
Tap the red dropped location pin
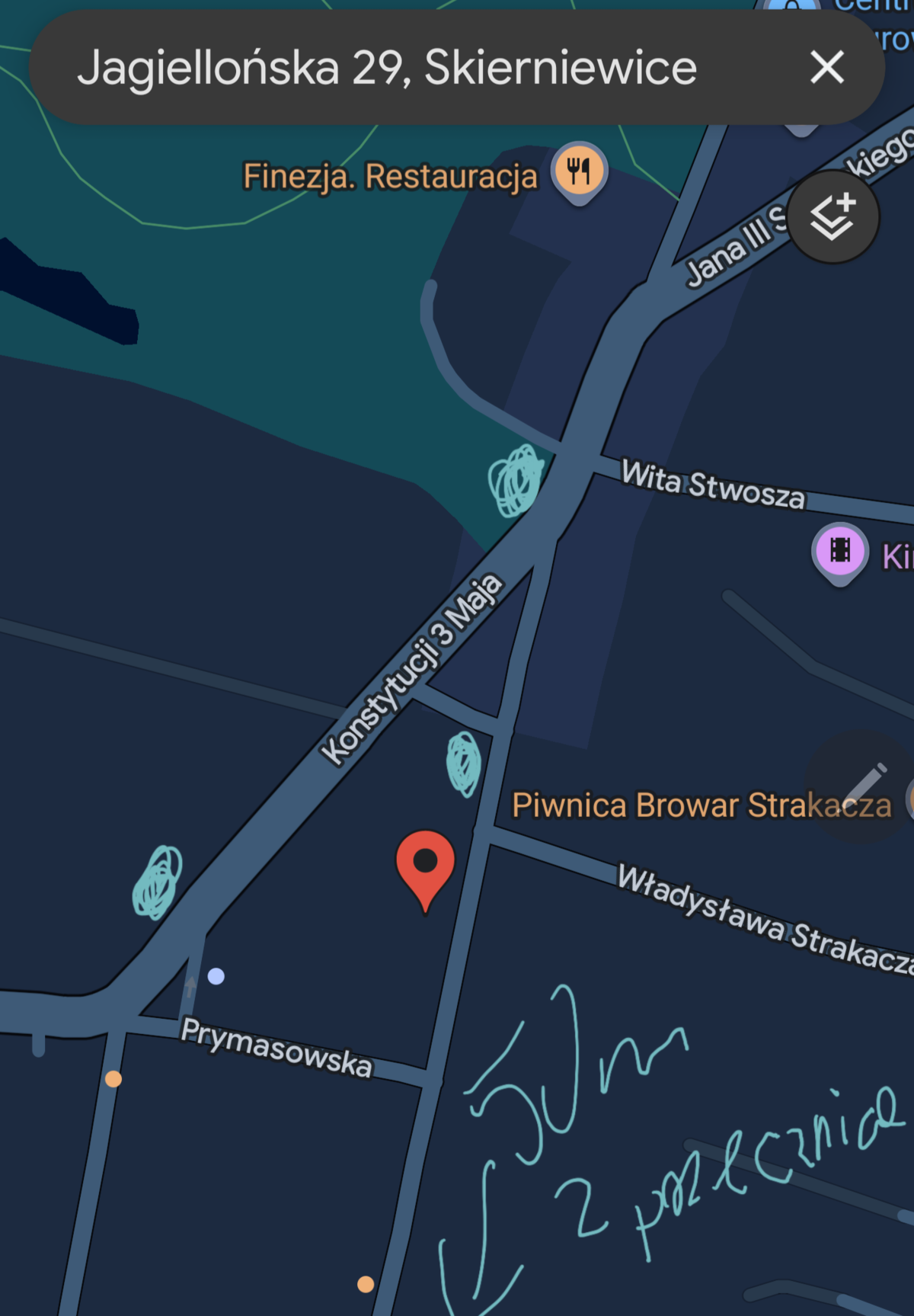point(425,865)
